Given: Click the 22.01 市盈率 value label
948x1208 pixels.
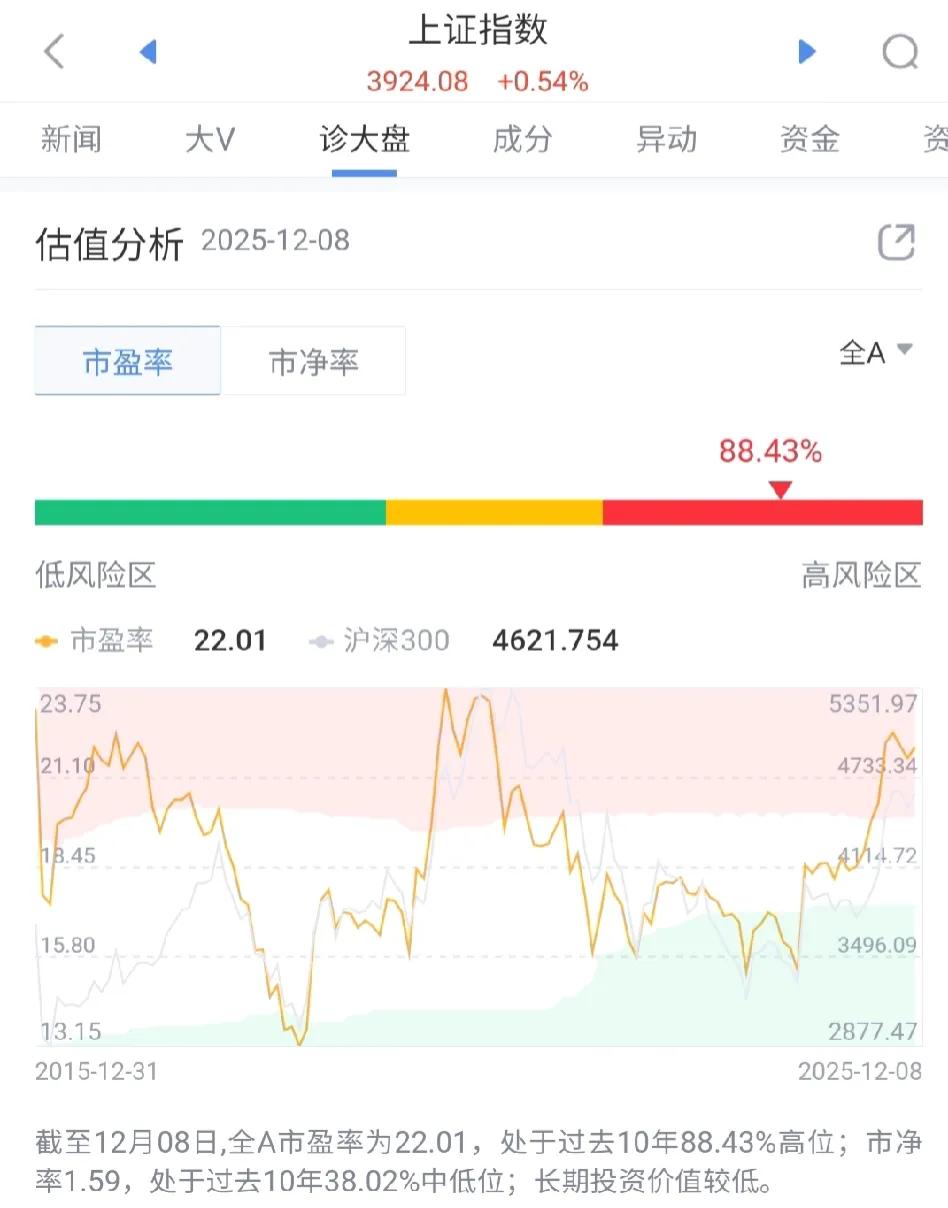Looking at the screenshot, I should tap(231, 641).
